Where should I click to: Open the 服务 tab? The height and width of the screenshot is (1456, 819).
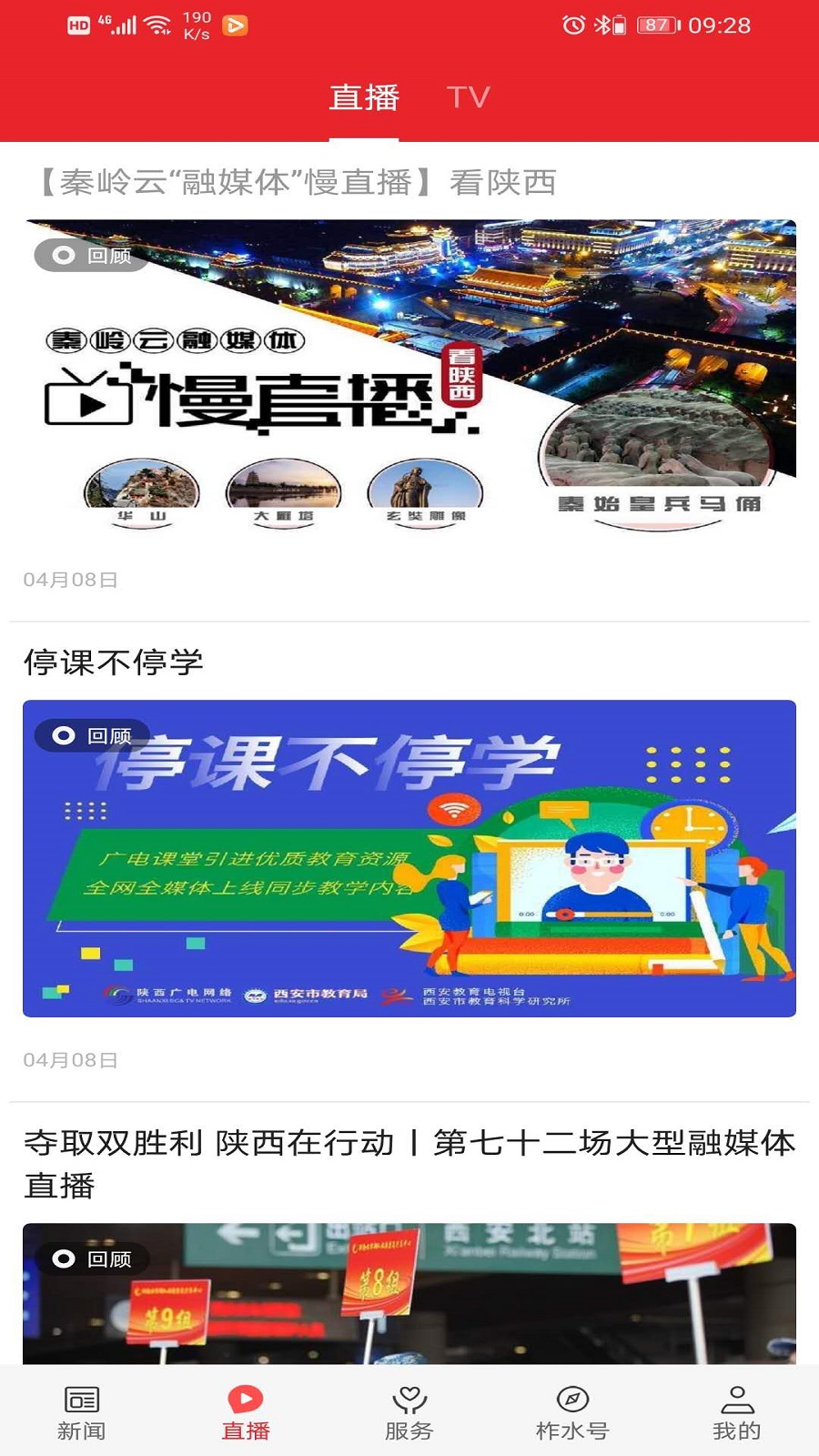(x=409, y=1412)
